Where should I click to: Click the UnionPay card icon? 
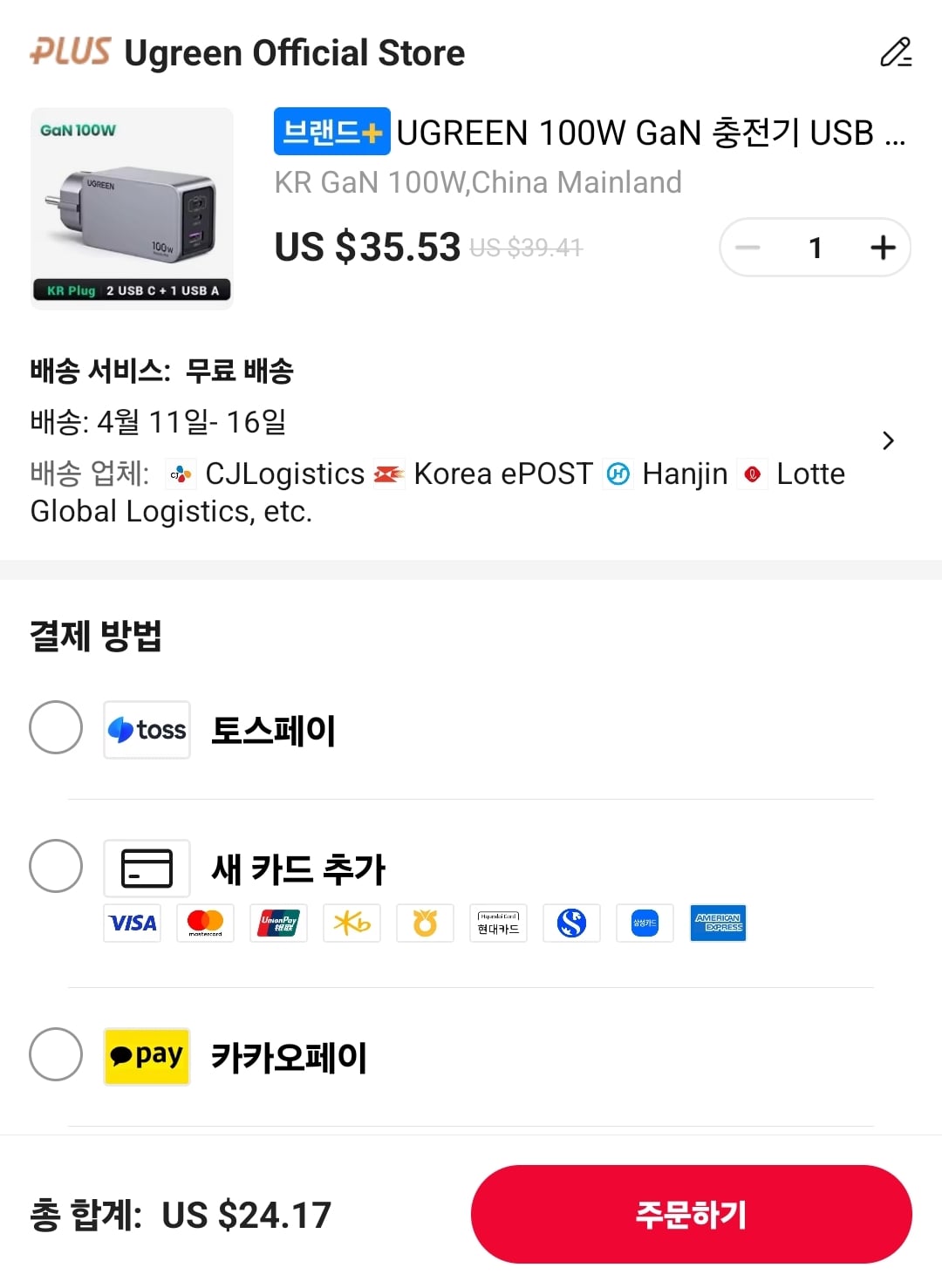tap(278, 923)
